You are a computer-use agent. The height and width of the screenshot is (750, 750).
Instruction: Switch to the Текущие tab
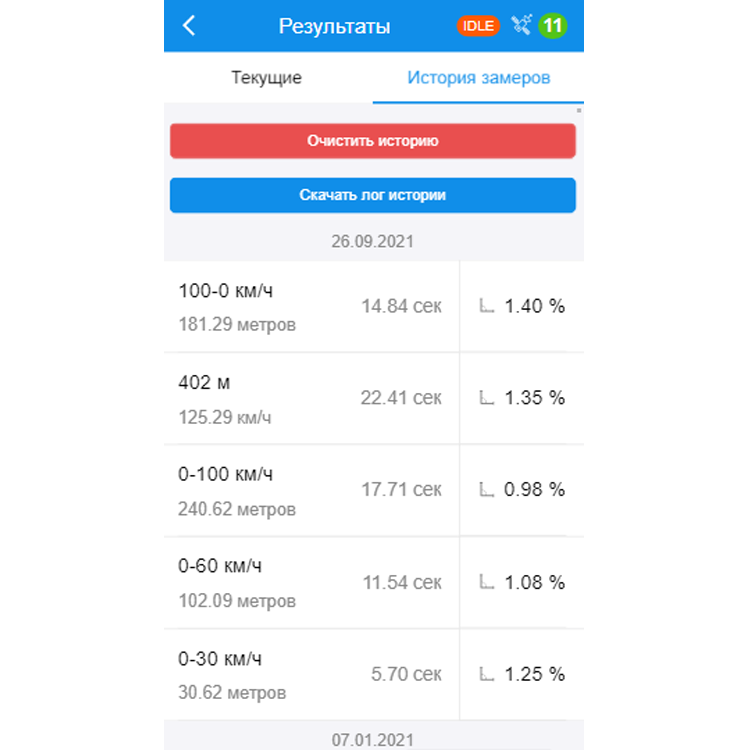[x=266, y=78]
